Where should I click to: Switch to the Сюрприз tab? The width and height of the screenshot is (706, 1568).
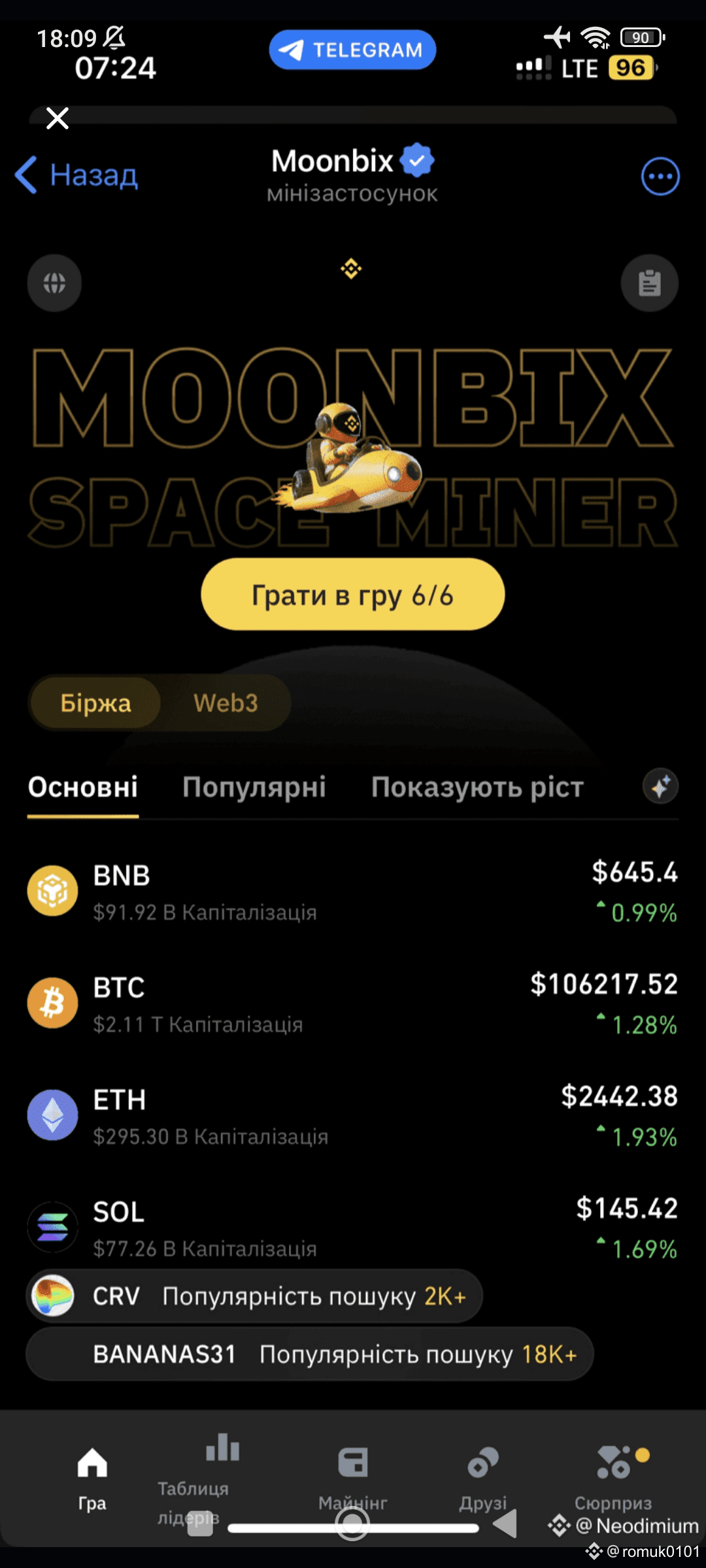(613, 1478)
